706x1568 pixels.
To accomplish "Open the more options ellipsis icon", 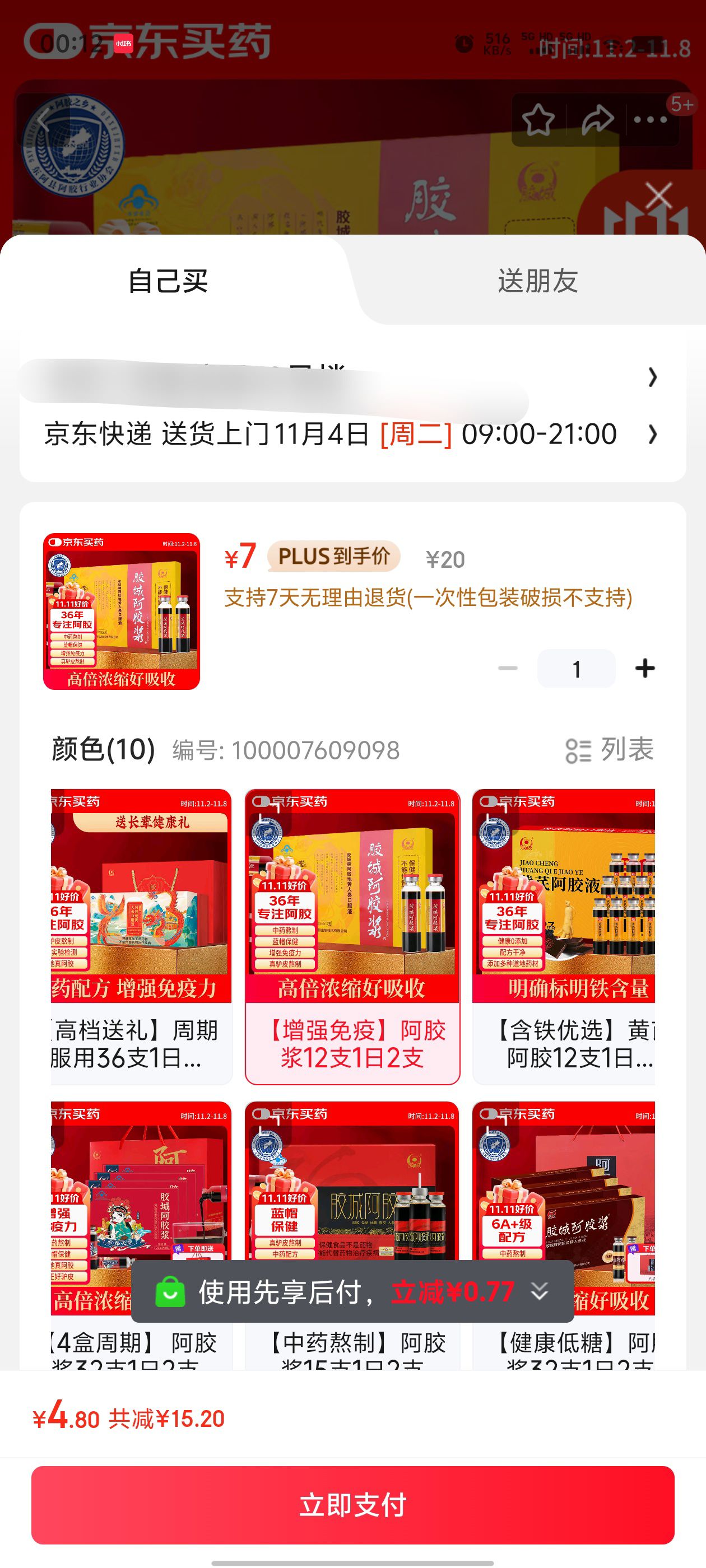I will coord(651,120).
